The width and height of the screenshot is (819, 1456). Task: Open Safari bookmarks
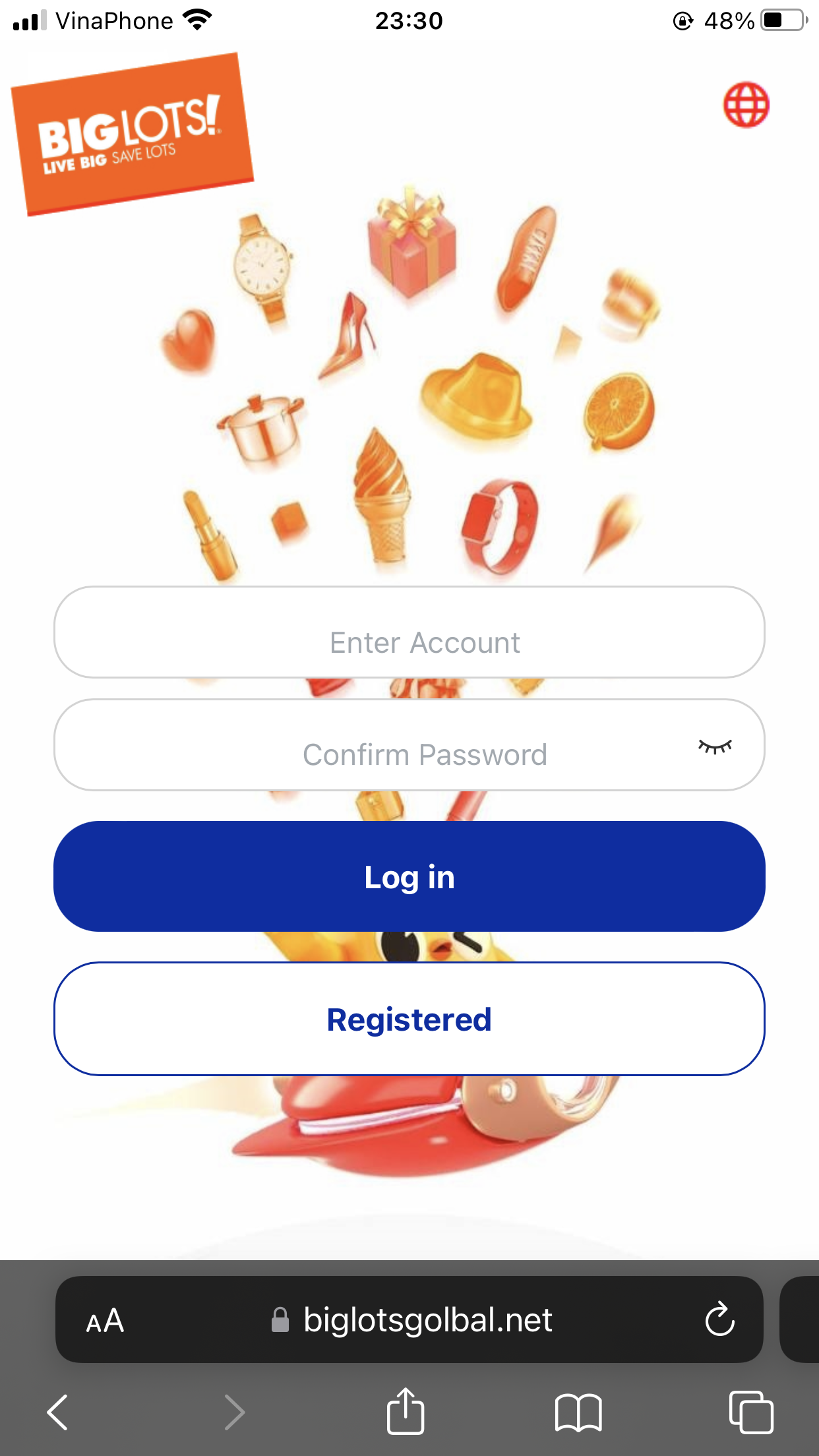coord(578,1412)
